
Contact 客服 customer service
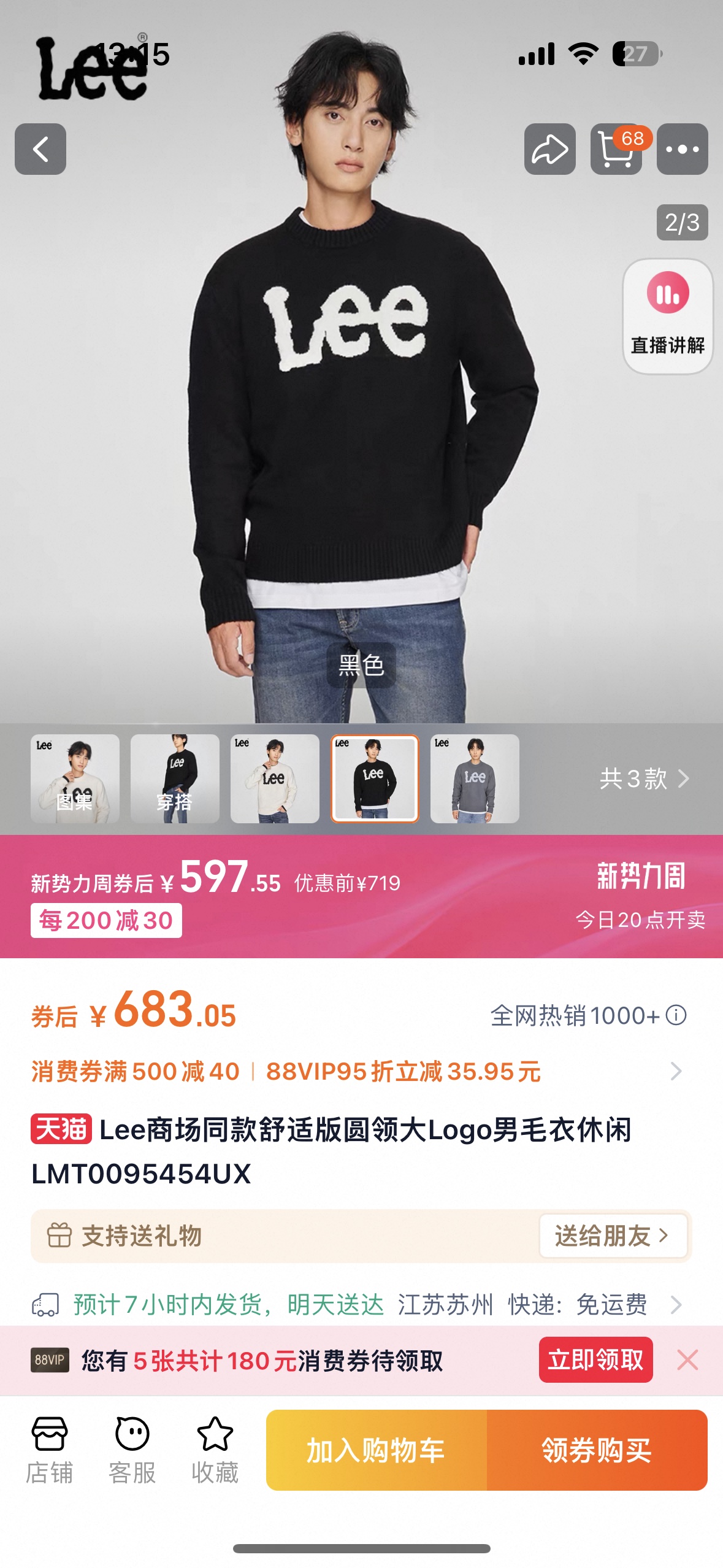point(132,1449)
